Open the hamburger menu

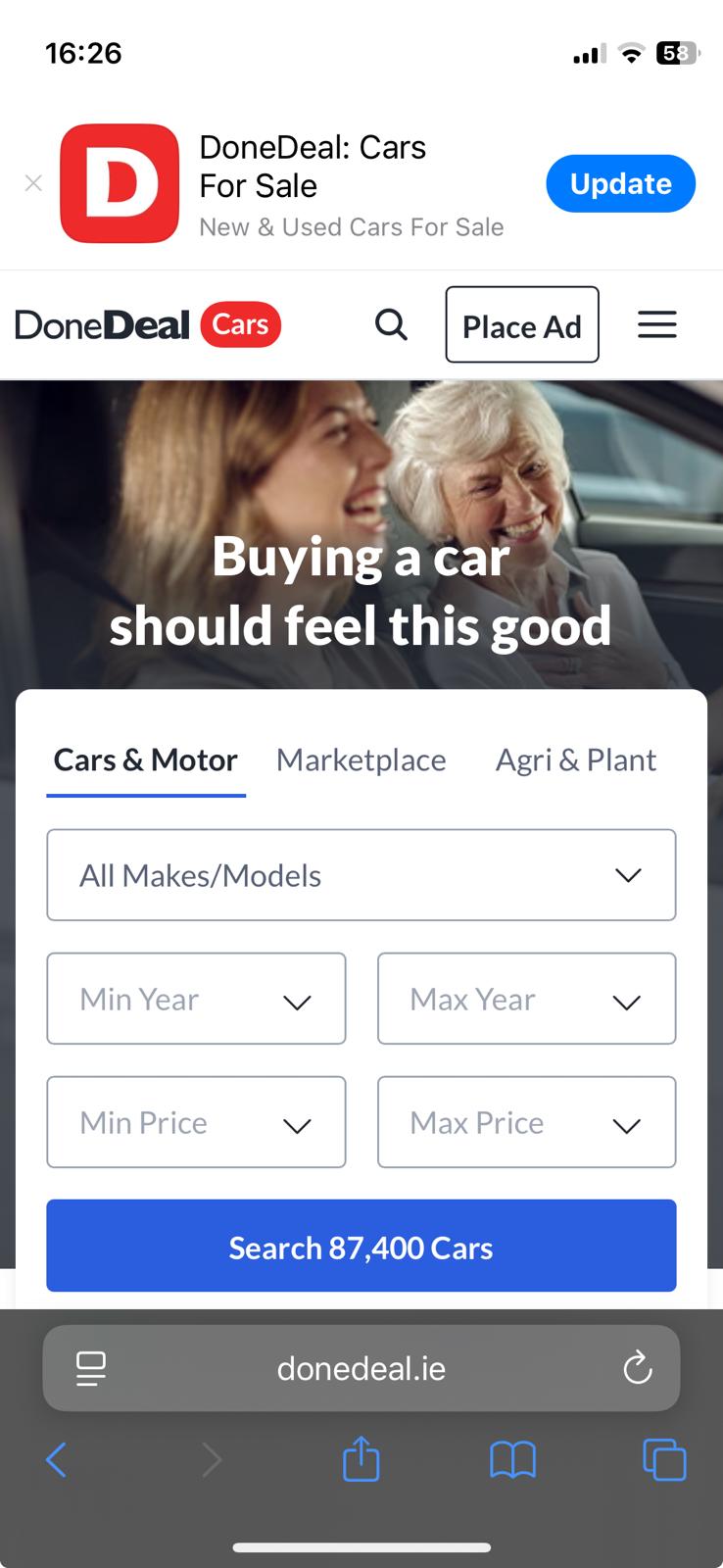[656, 324]
